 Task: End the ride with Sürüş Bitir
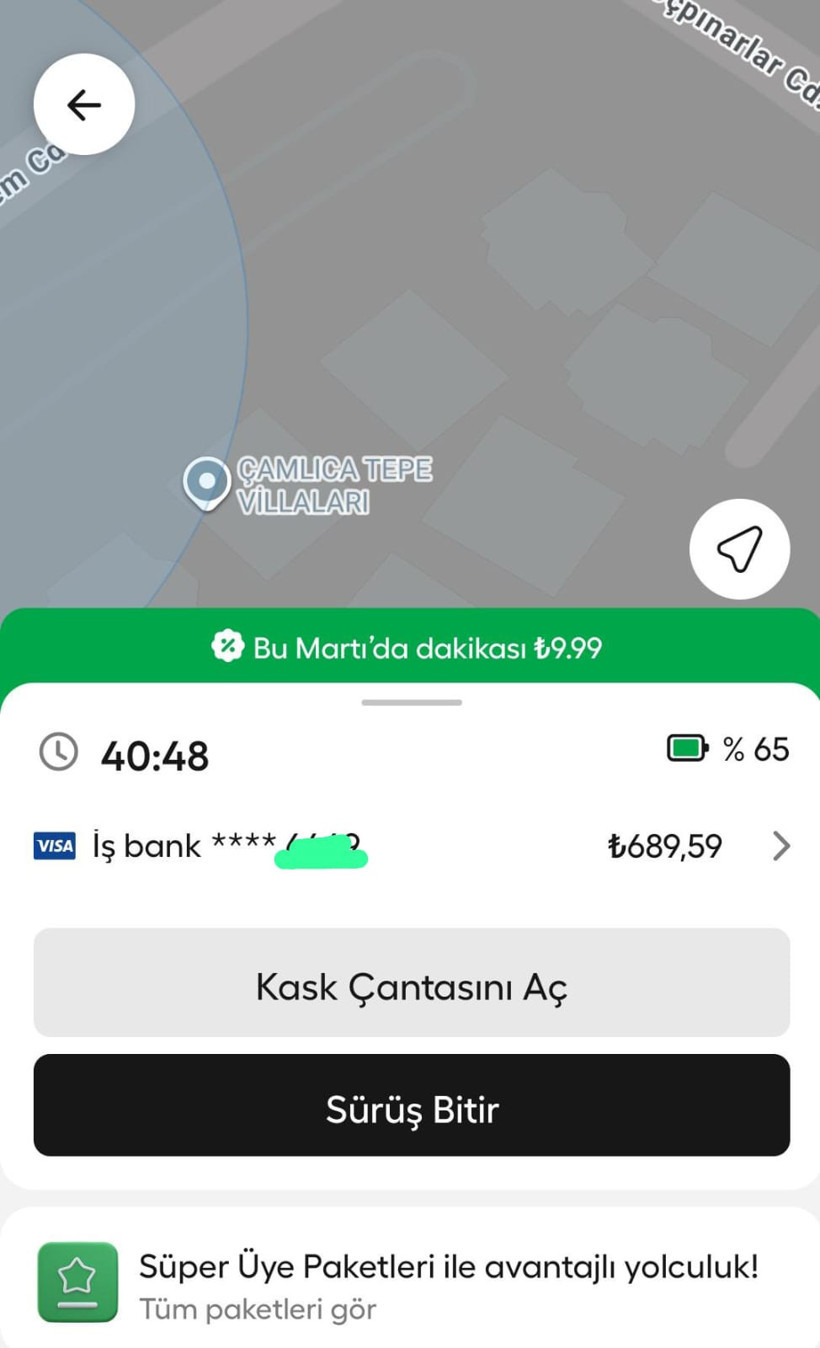point(411,1109)
